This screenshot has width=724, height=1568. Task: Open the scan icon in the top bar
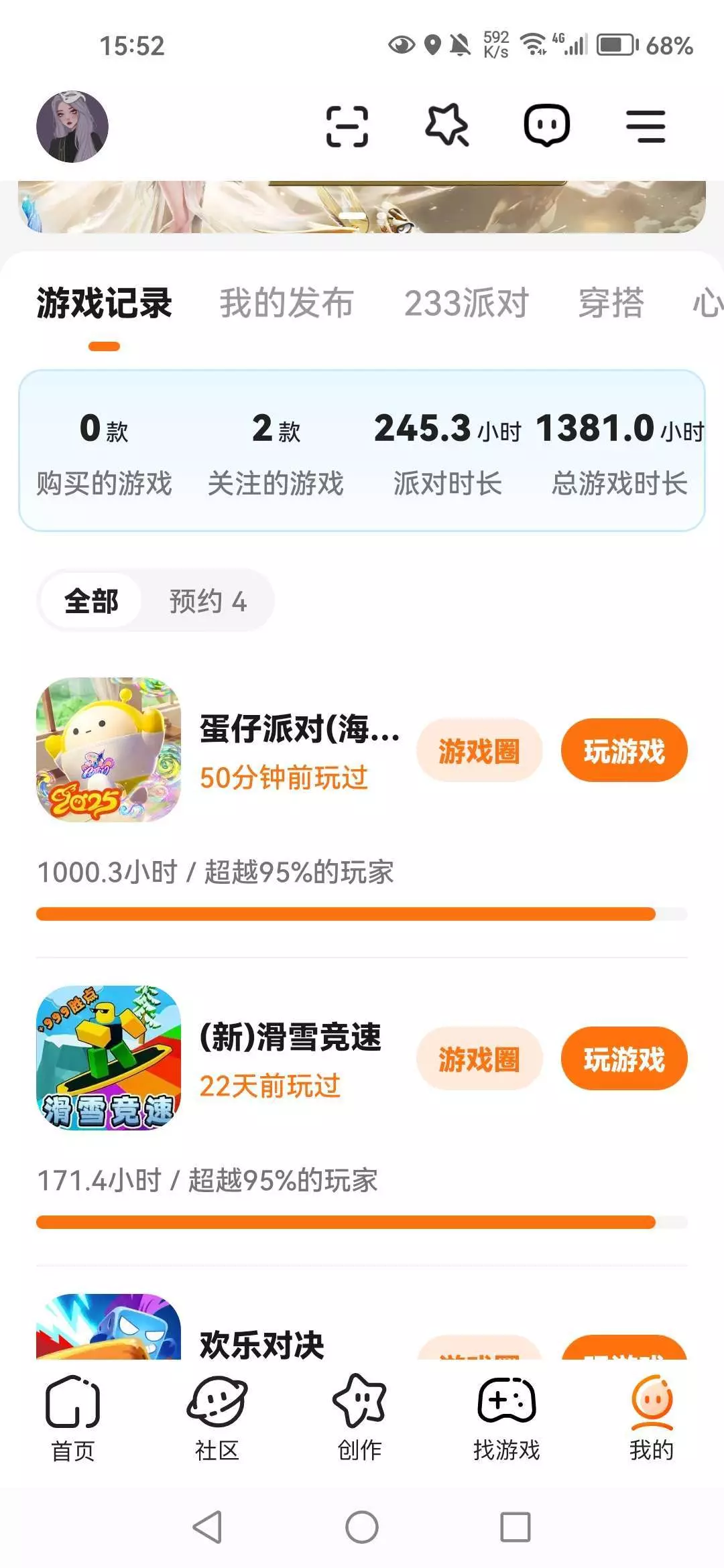point(347,126)
